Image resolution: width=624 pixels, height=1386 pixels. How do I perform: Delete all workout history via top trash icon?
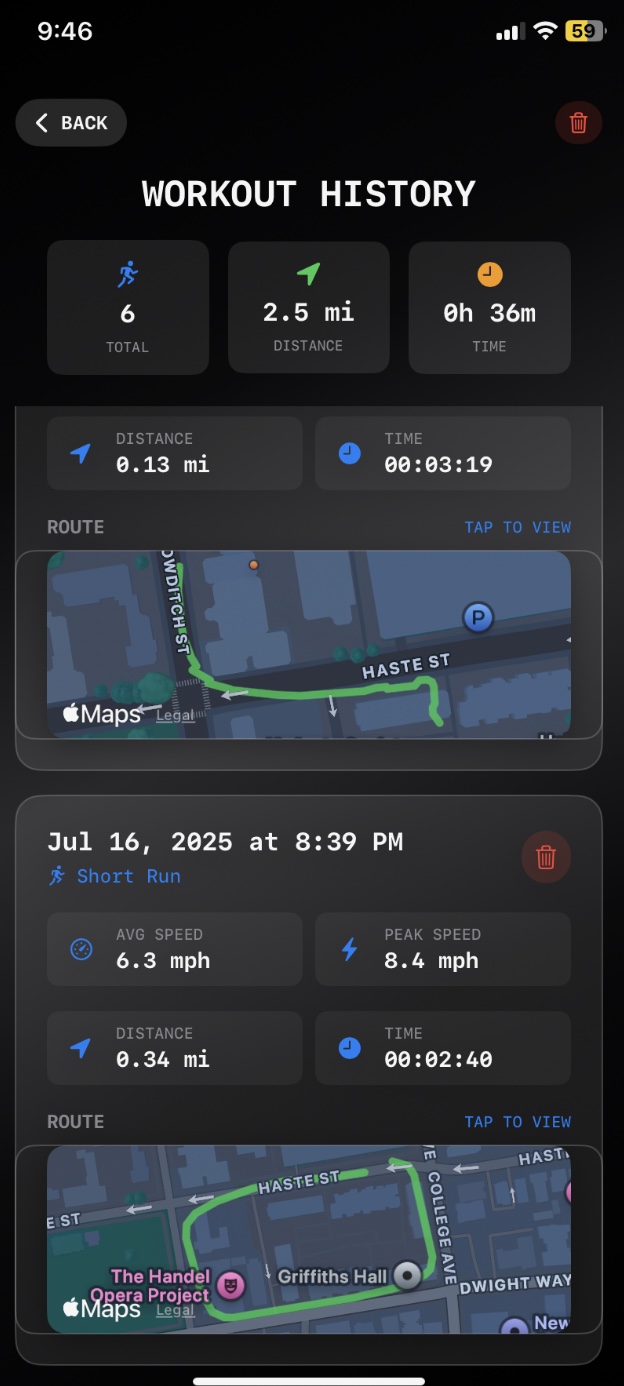(x=578, y=123)
